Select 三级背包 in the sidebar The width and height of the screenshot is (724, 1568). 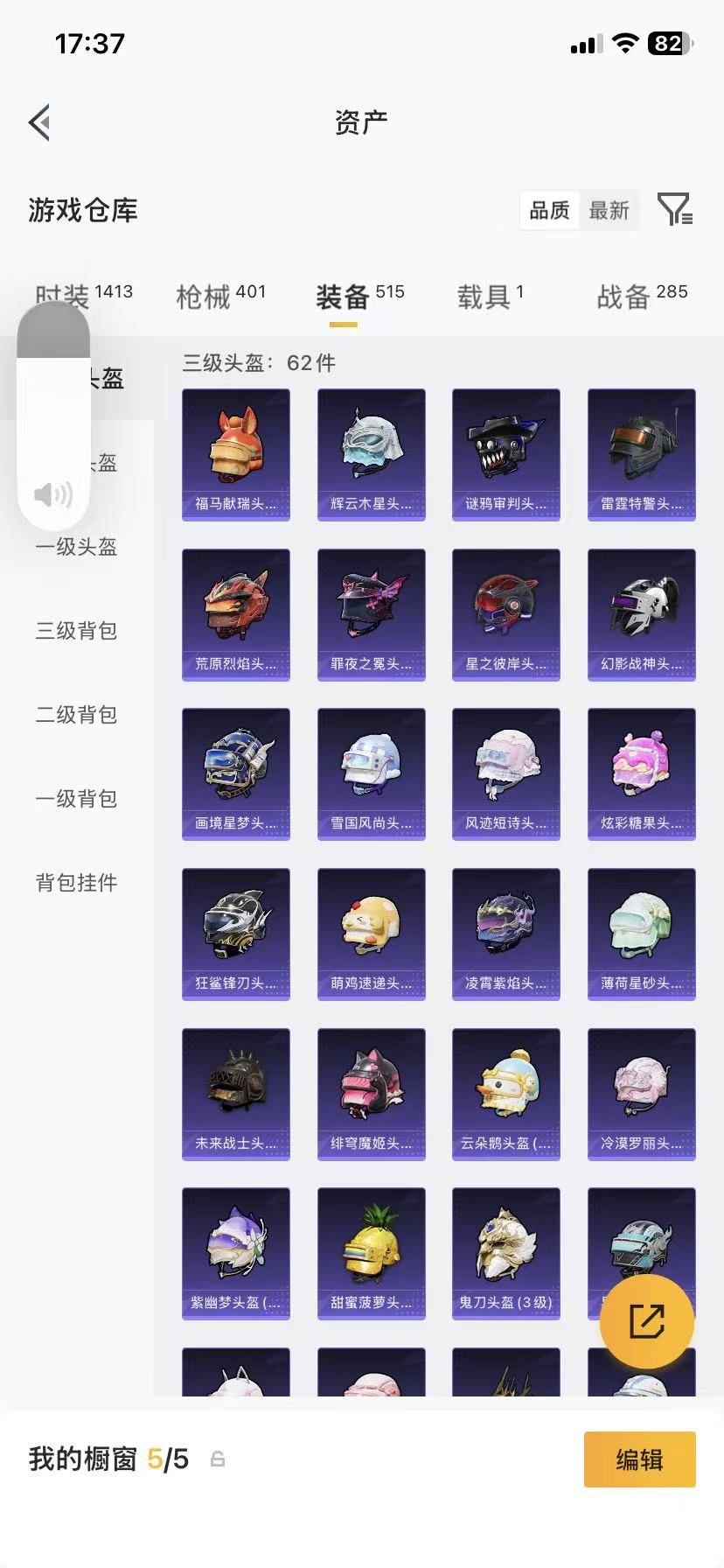(x=75, y=631)
